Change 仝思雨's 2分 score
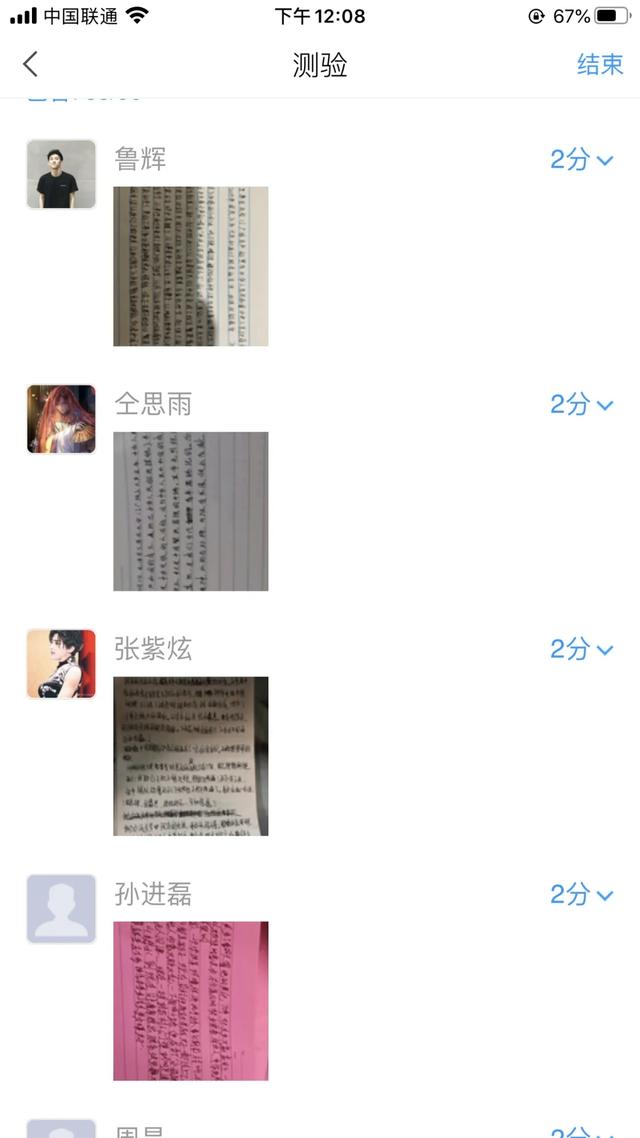 [581, 404]
